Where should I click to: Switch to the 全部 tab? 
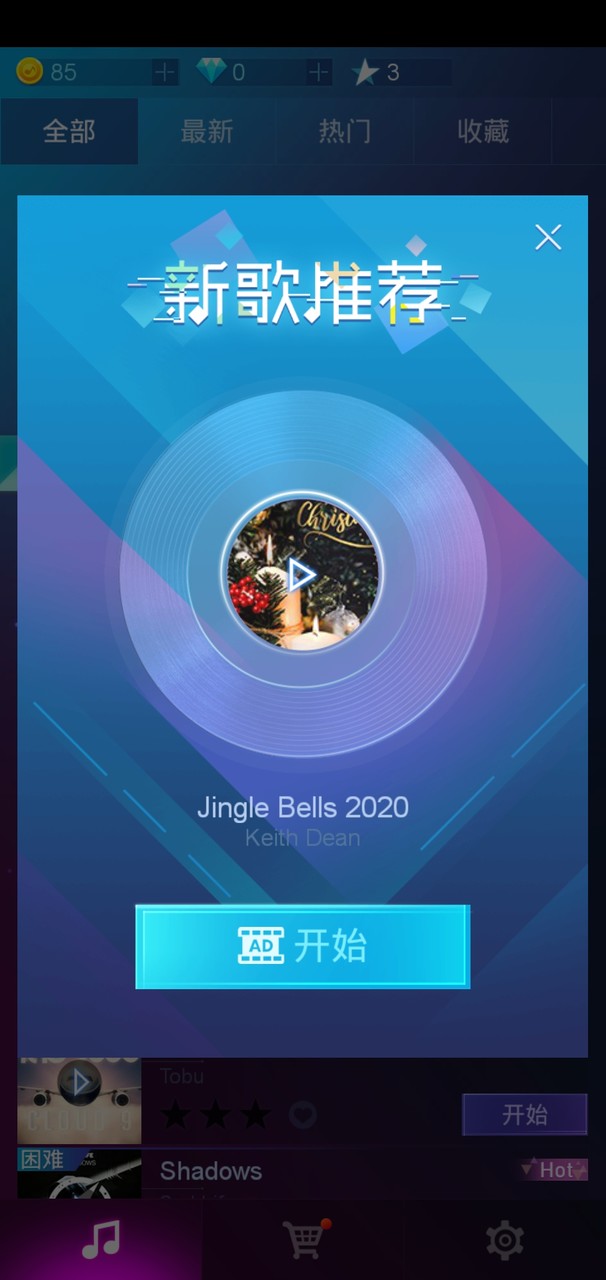click(x=69, y=131)
